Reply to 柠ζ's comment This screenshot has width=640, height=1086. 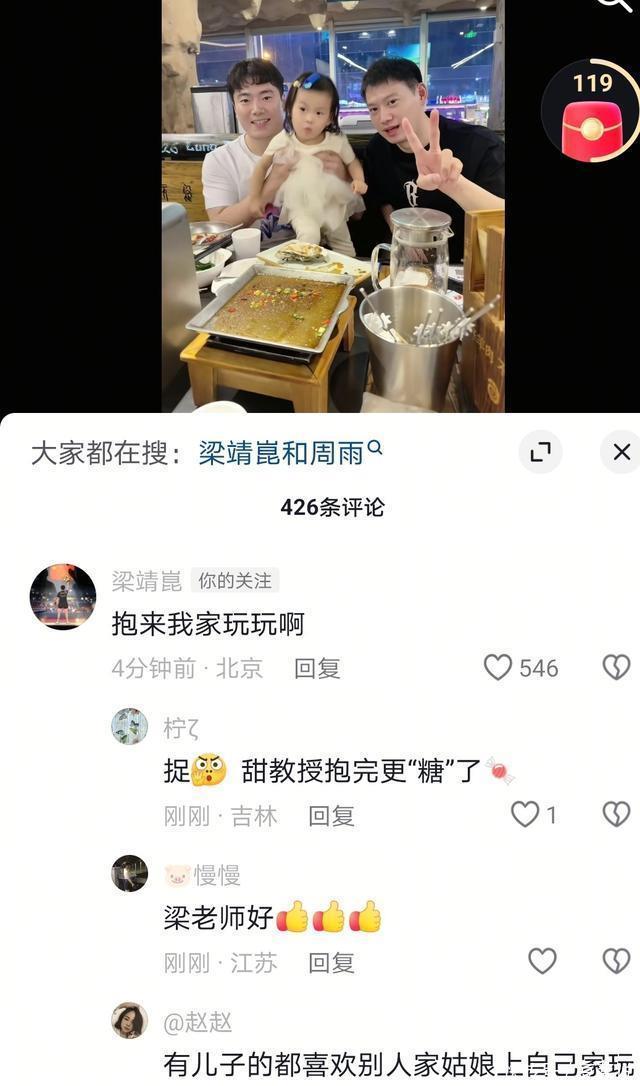click(331, 816)
